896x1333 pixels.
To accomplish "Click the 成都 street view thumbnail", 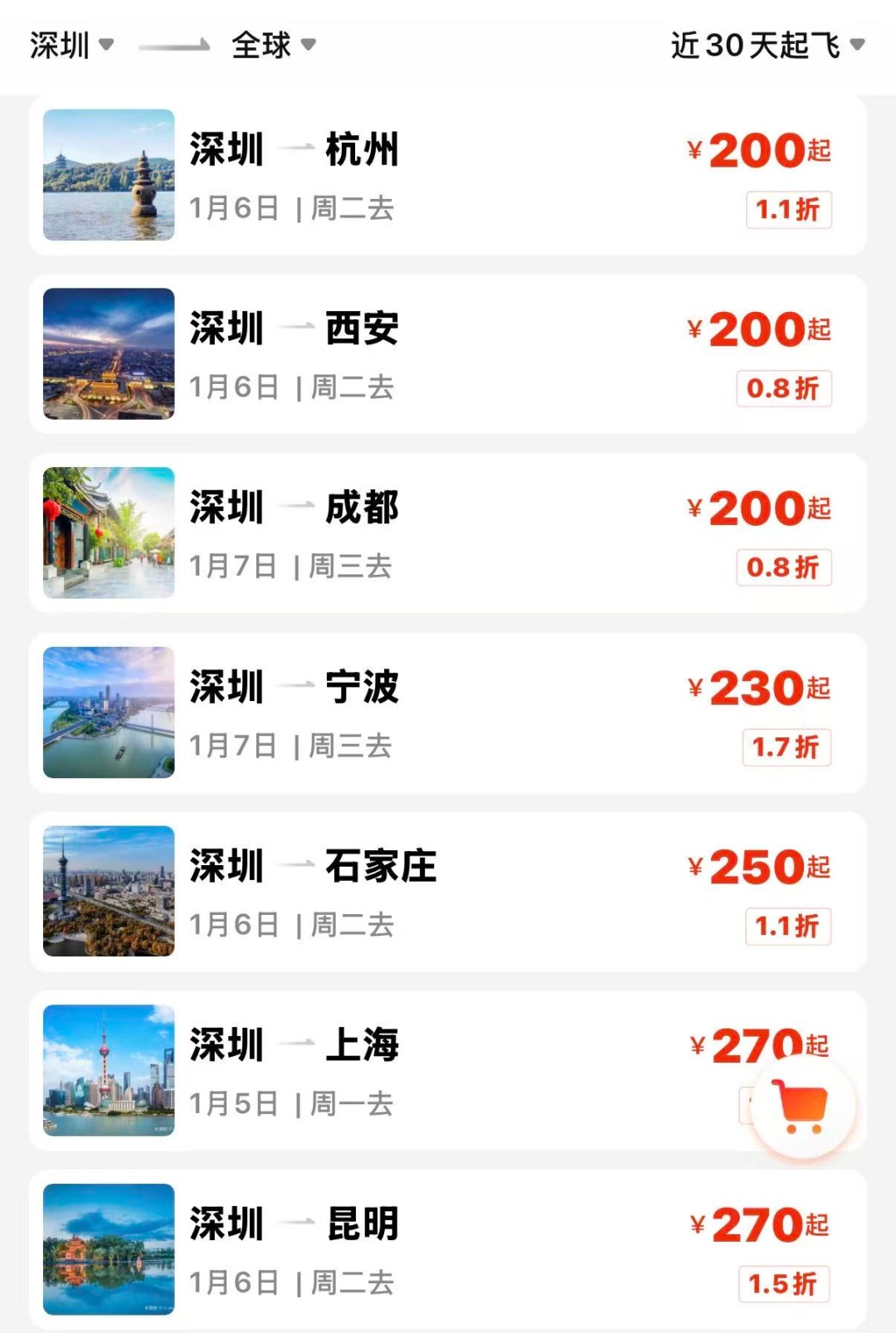I will 108,533.
